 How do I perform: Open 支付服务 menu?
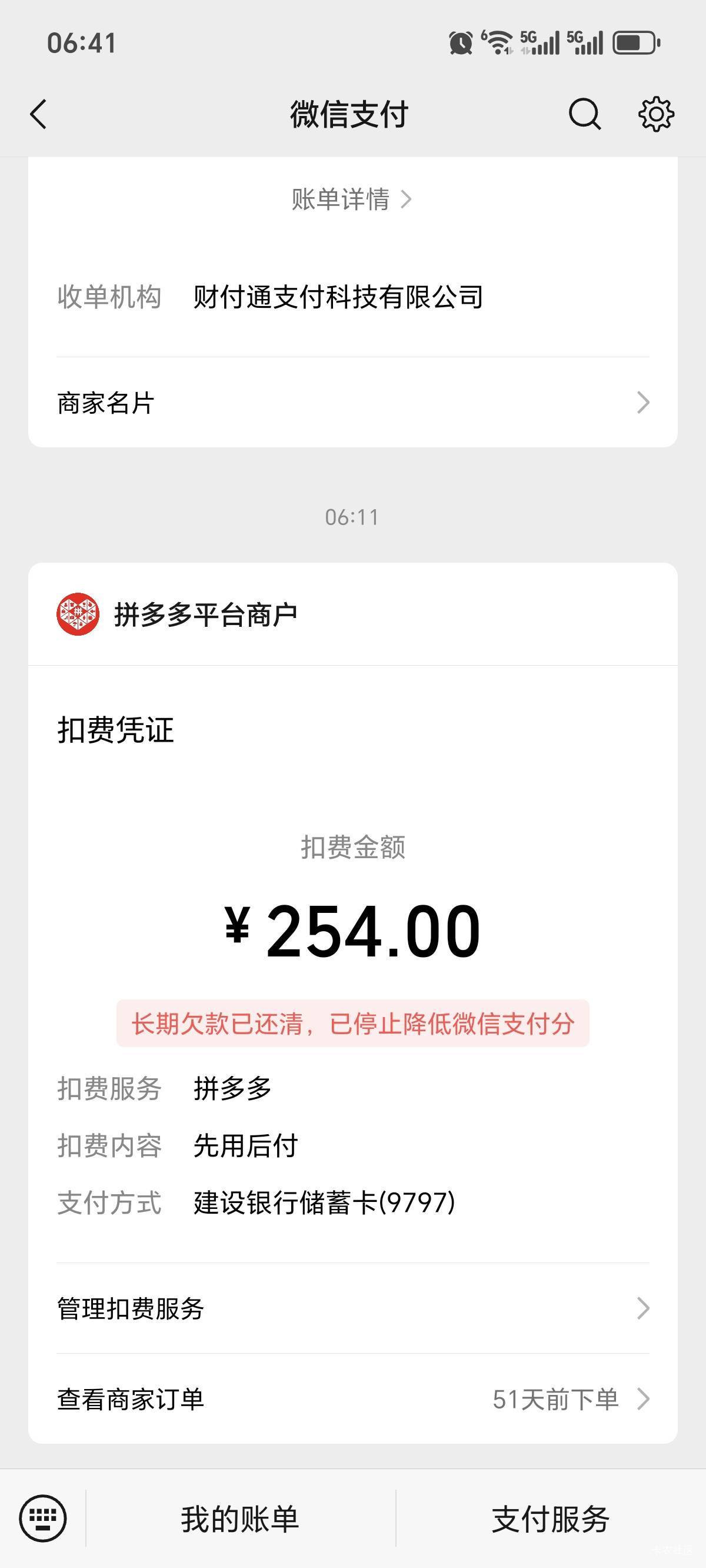click(551, 1519)
